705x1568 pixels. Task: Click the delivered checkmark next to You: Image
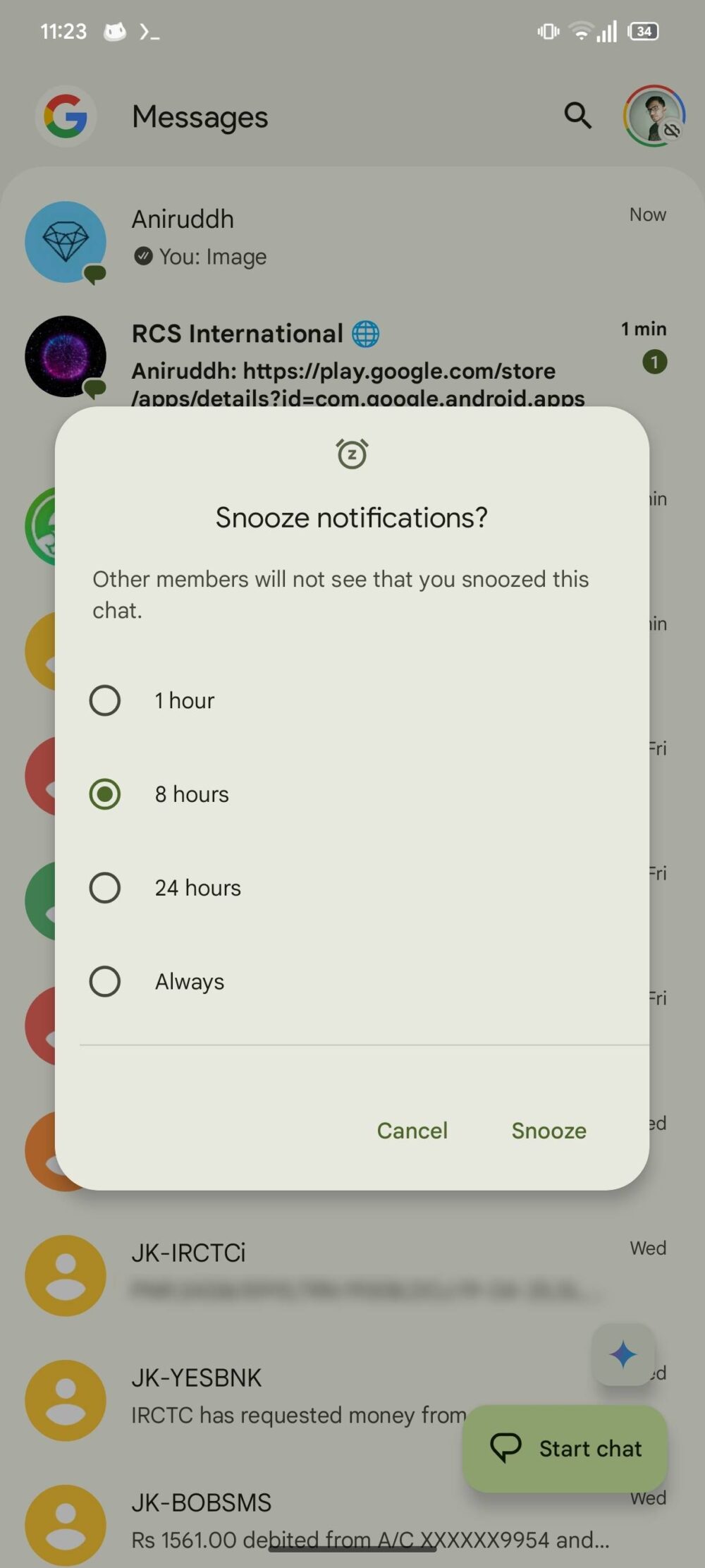(x=143, y=257)
